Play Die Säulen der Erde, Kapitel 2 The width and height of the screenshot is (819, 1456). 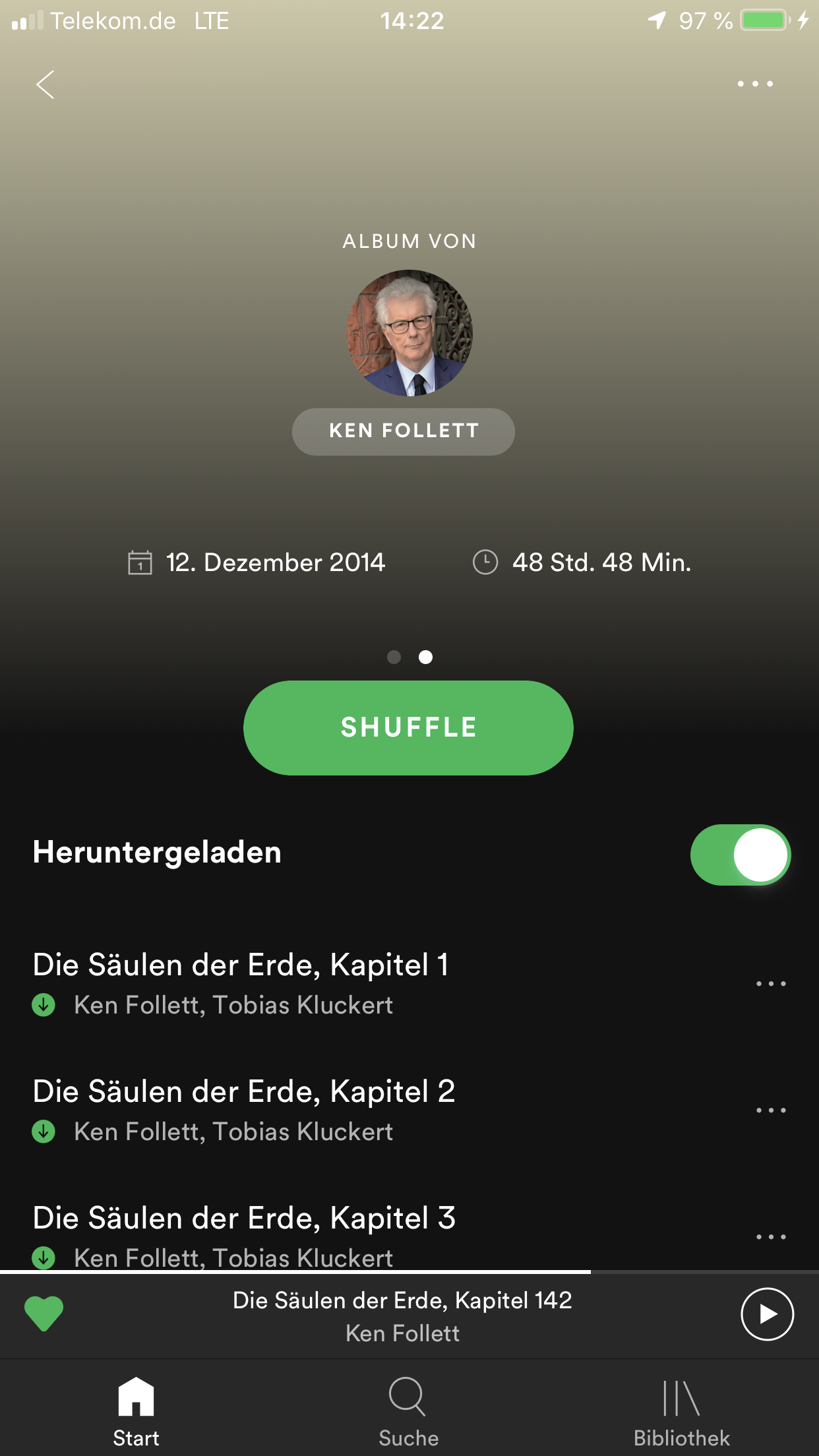pyautogui.click(x=243, y=1092)
